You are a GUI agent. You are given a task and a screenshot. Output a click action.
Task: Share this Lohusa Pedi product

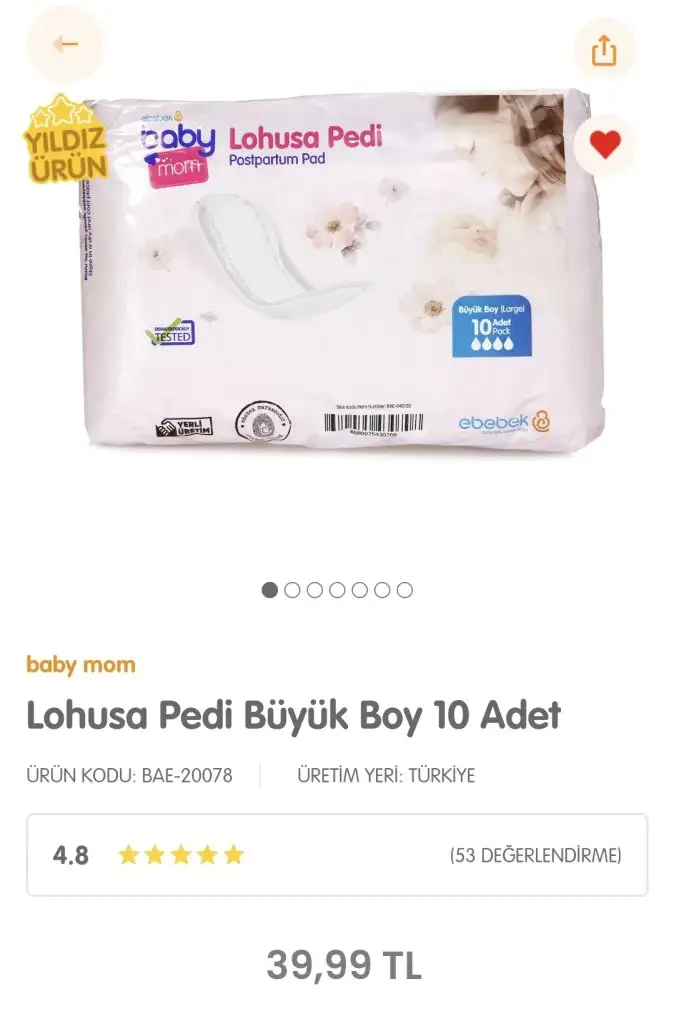coord(604,51)
